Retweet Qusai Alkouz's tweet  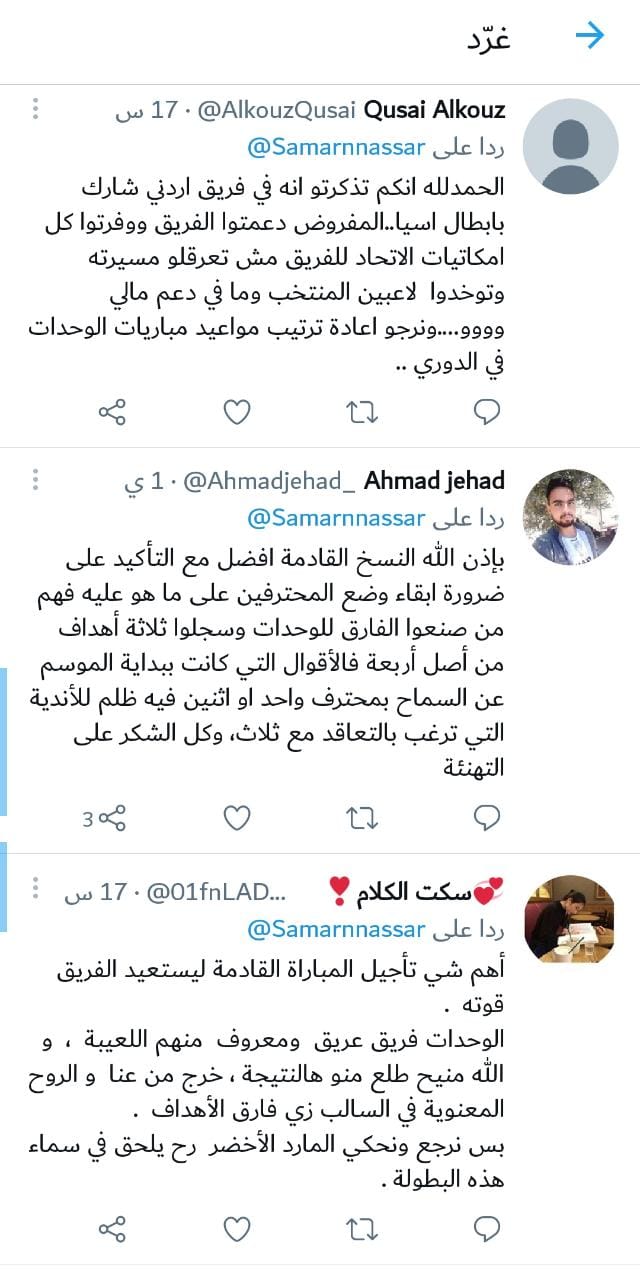[x=361, y=411]
